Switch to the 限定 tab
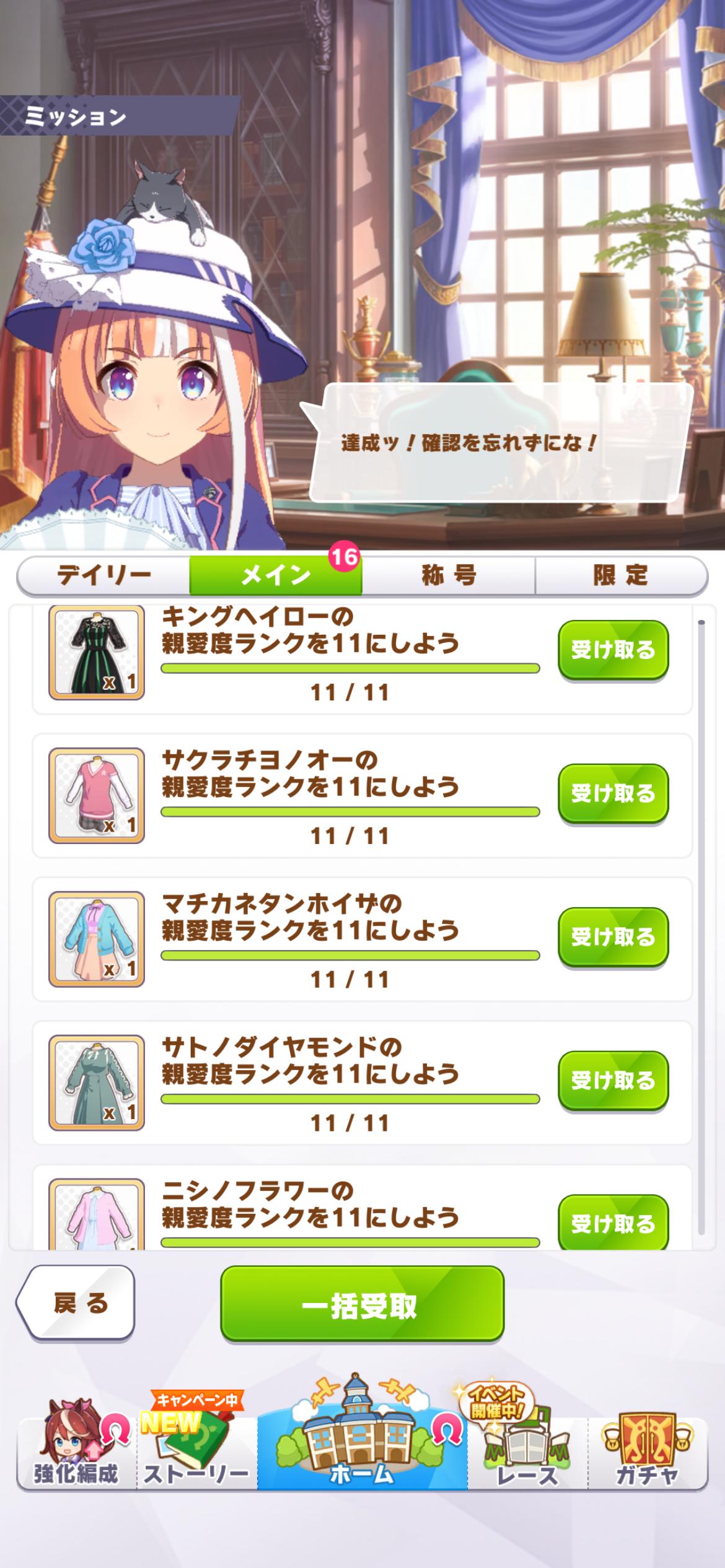725x1568 pixels. (x=620, y=576)
